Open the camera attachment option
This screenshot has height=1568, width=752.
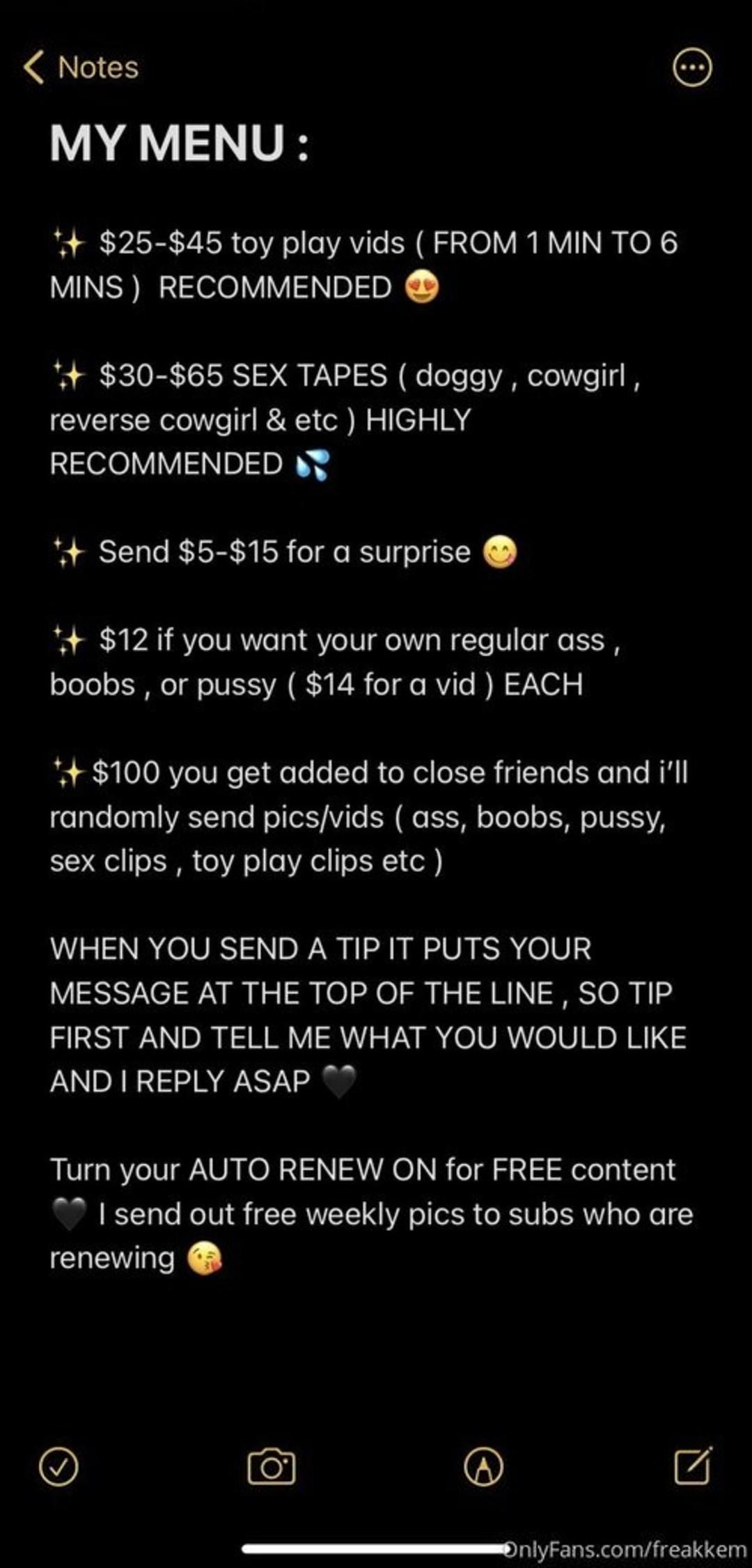(272, 1467)
